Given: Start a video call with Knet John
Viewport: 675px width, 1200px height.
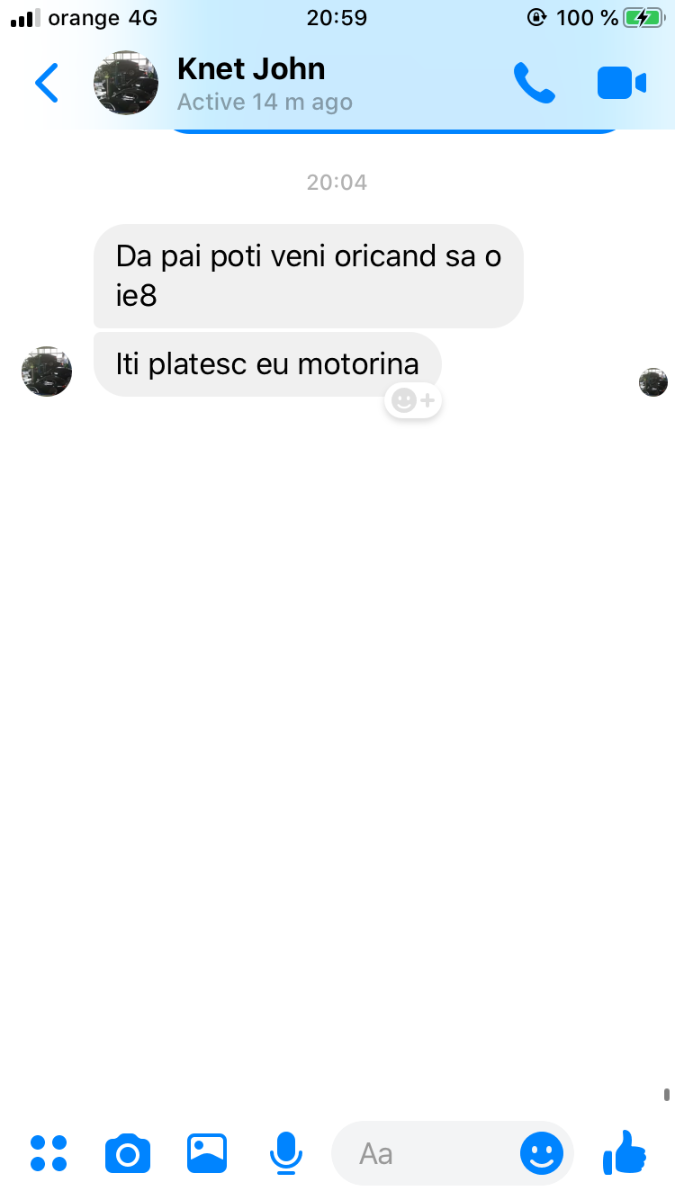Looking at the screenshot, I should tap(621, 83).
